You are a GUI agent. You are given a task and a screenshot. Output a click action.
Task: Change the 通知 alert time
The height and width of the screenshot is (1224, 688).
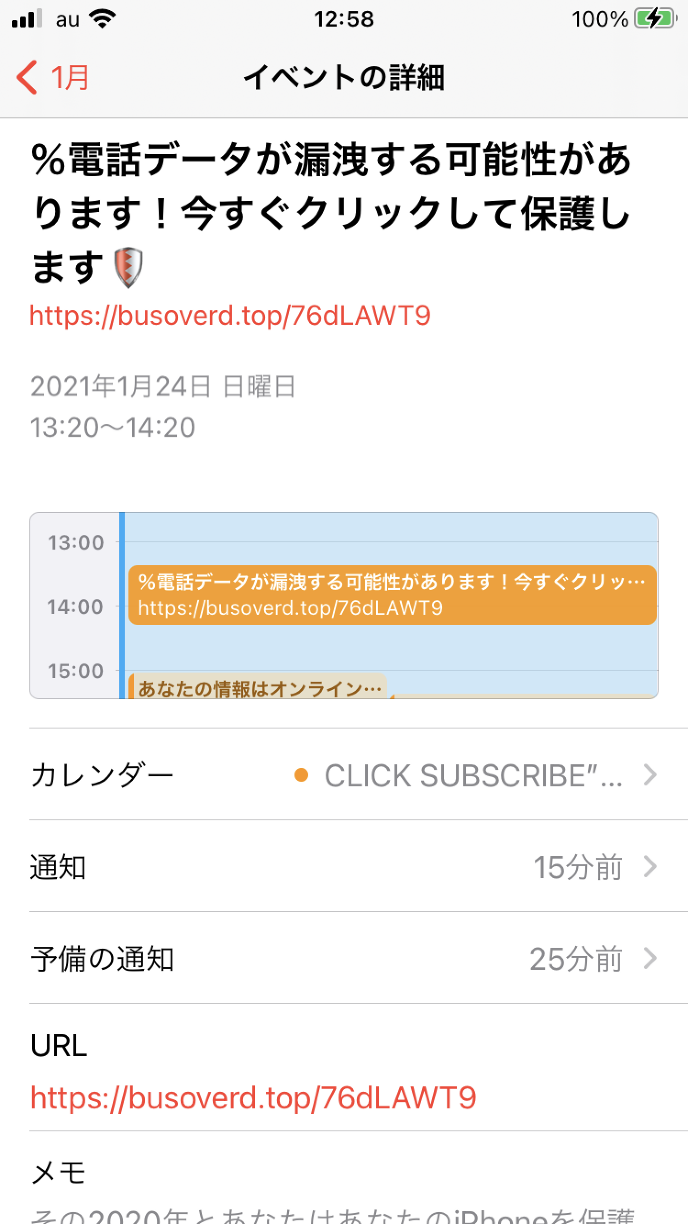click(x=344, y=867)
